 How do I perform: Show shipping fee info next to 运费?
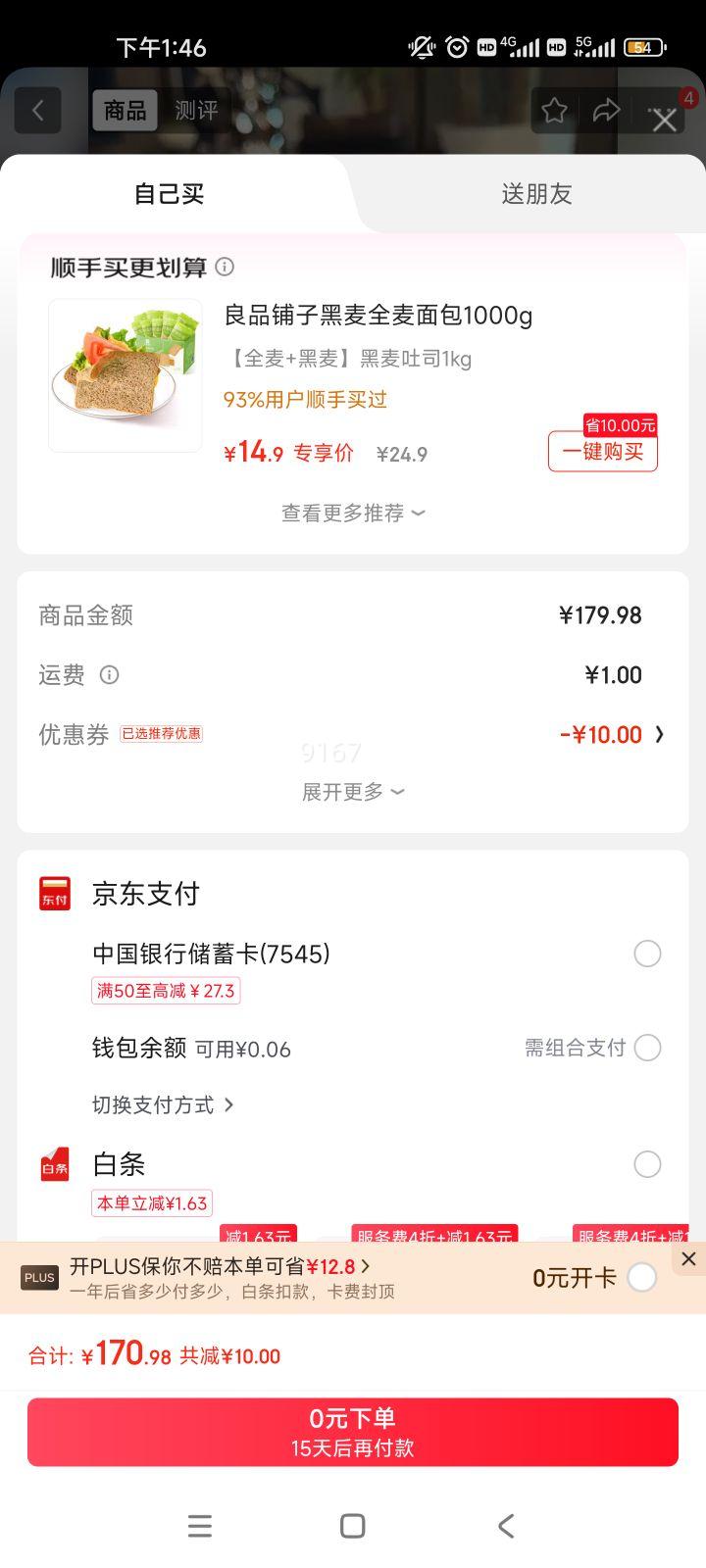(110, 674)
